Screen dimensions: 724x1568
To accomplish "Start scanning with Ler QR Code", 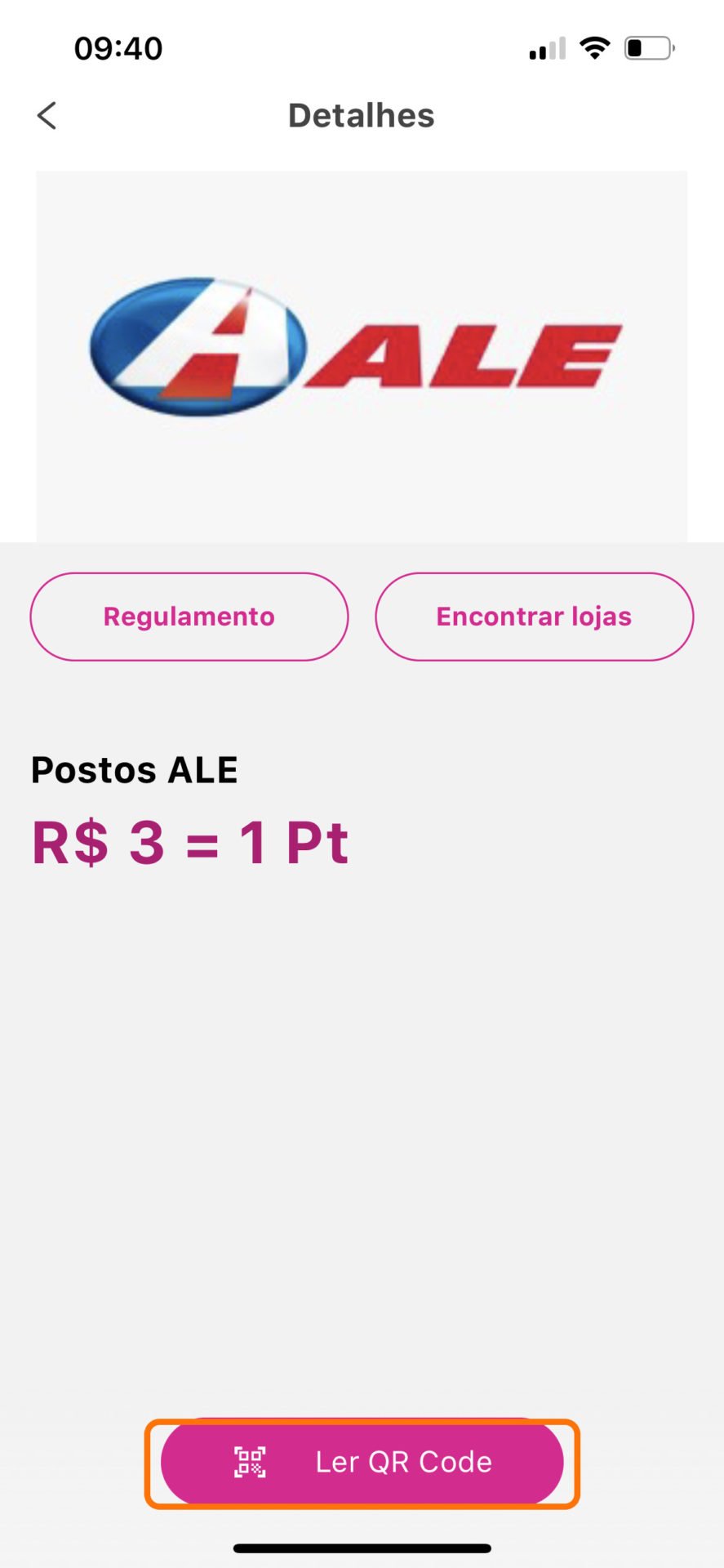I will point(362,1463).
